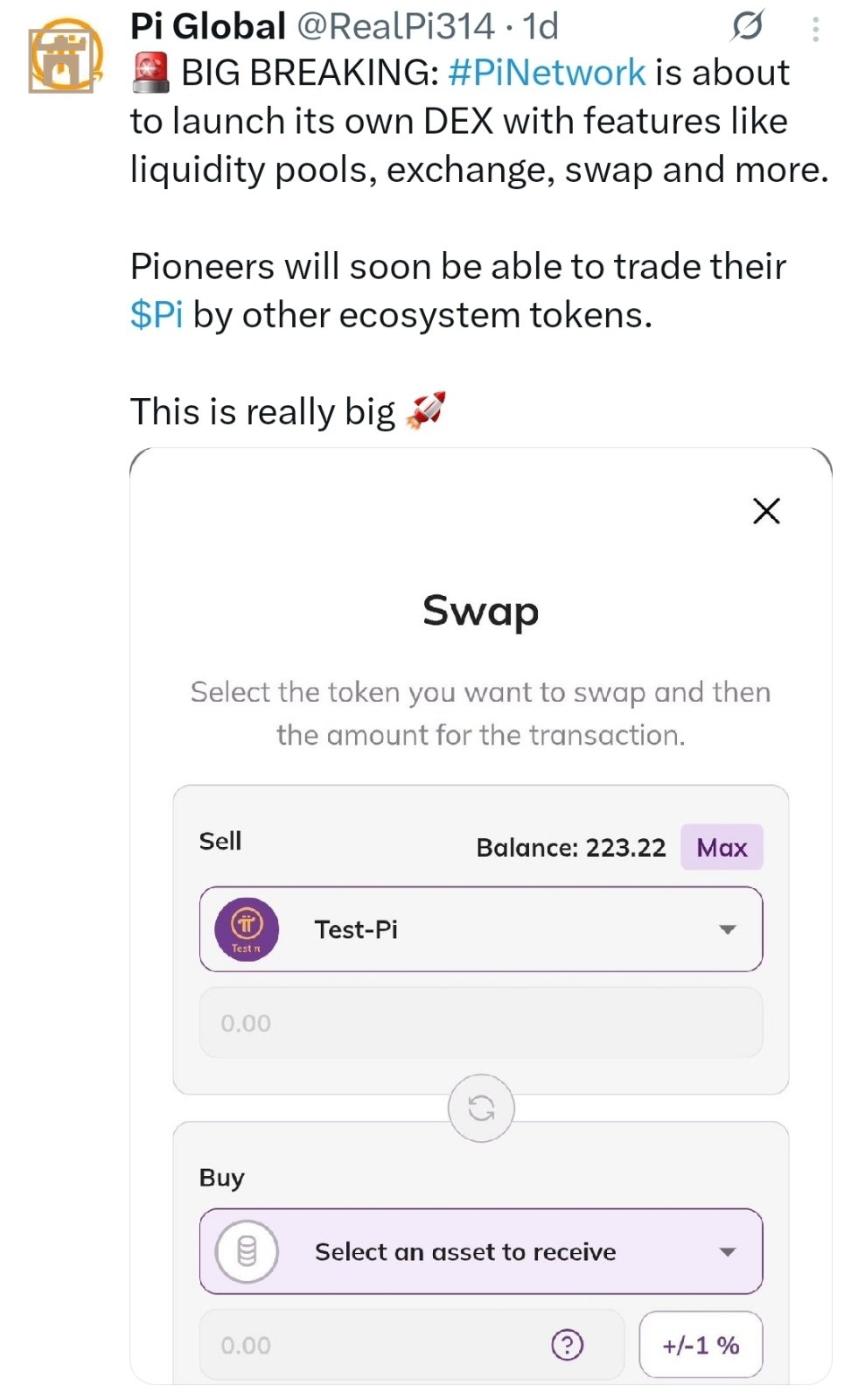The width and height of the screenshot is (858, 1400).
Task: Open the Pi Global account name
Action: click(208, 26)
